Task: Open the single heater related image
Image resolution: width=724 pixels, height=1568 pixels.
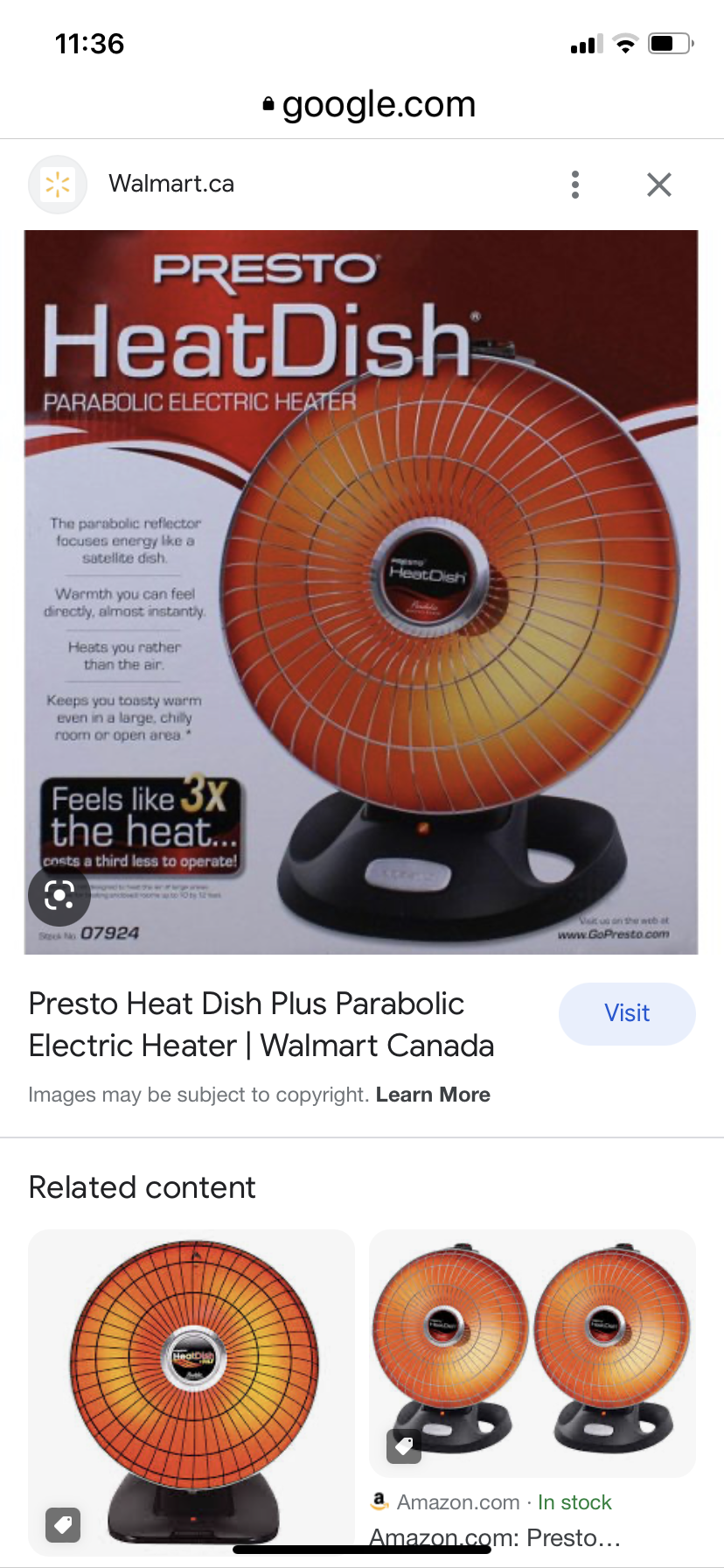Action: click(191, 1392)
